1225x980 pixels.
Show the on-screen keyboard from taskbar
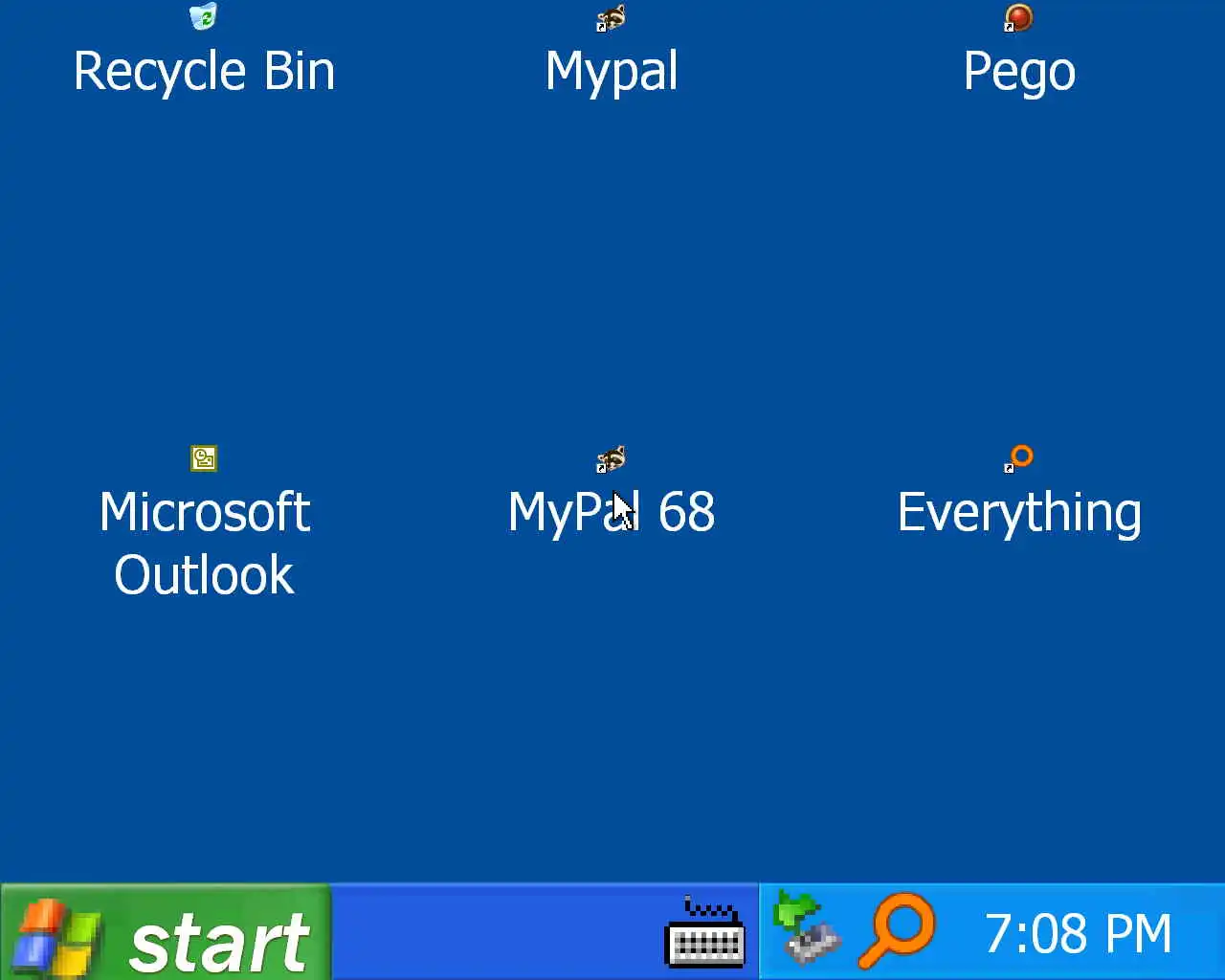[x=704, y=934]
